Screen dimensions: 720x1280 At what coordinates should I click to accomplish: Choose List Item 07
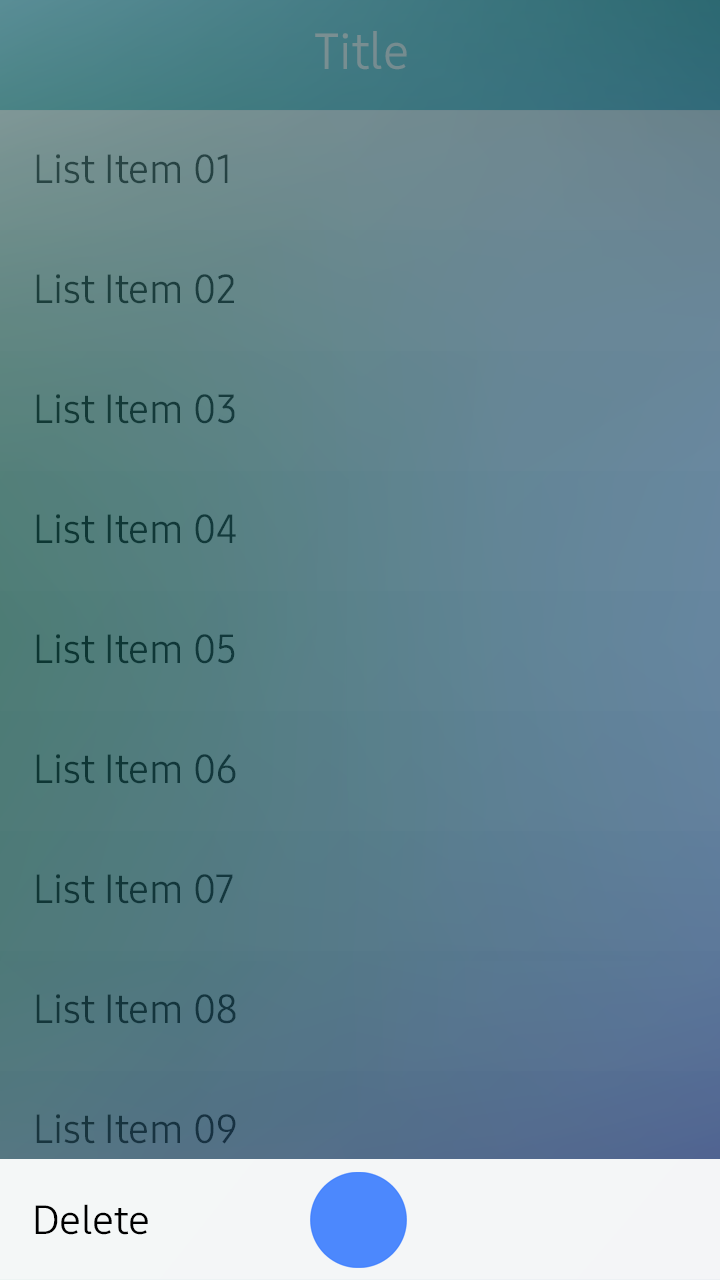pos(134,889)
